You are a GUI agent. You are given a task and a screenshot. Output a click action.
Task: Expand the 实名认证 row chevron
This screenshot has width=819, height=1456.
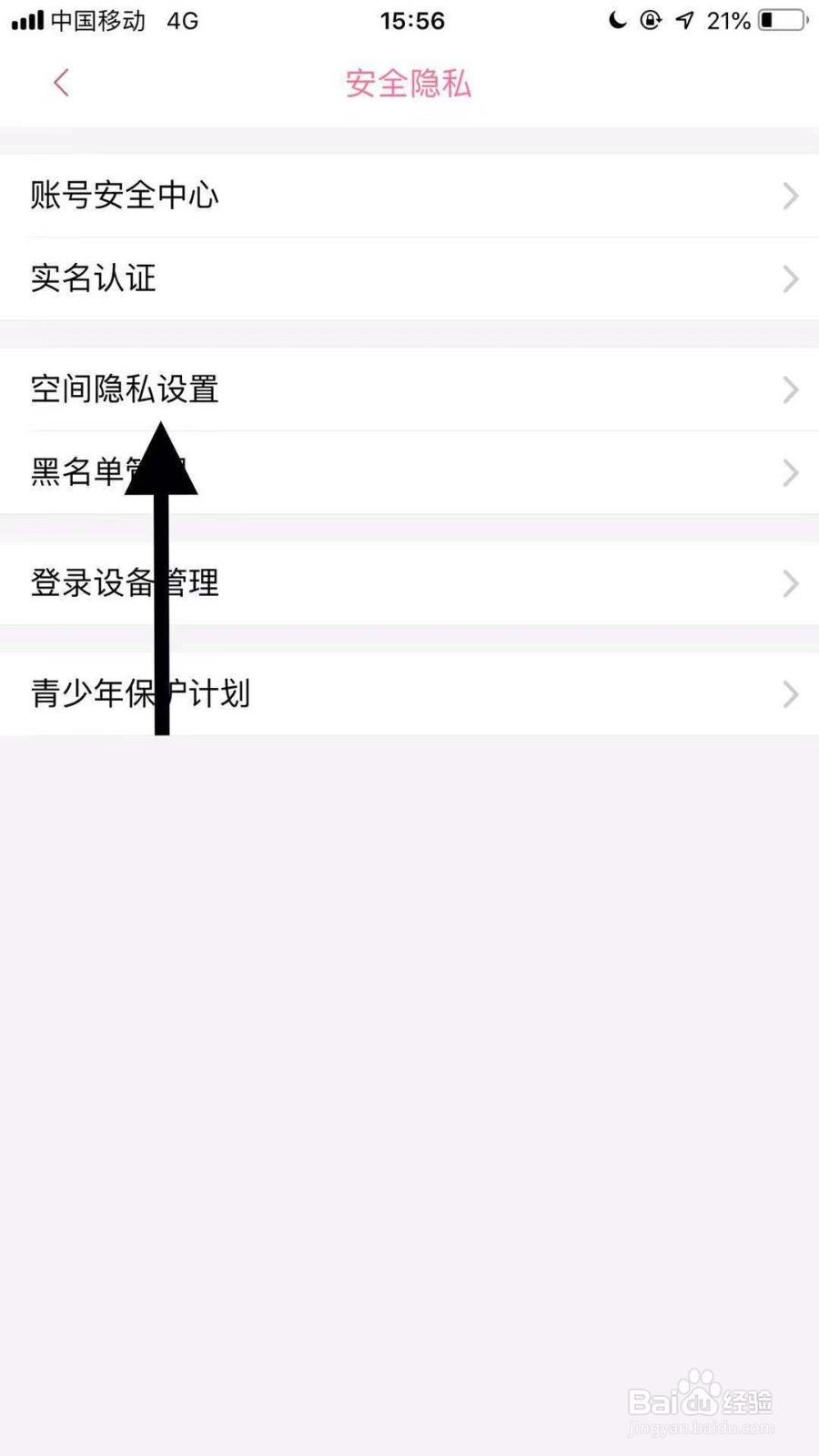(x=788, y=279)
